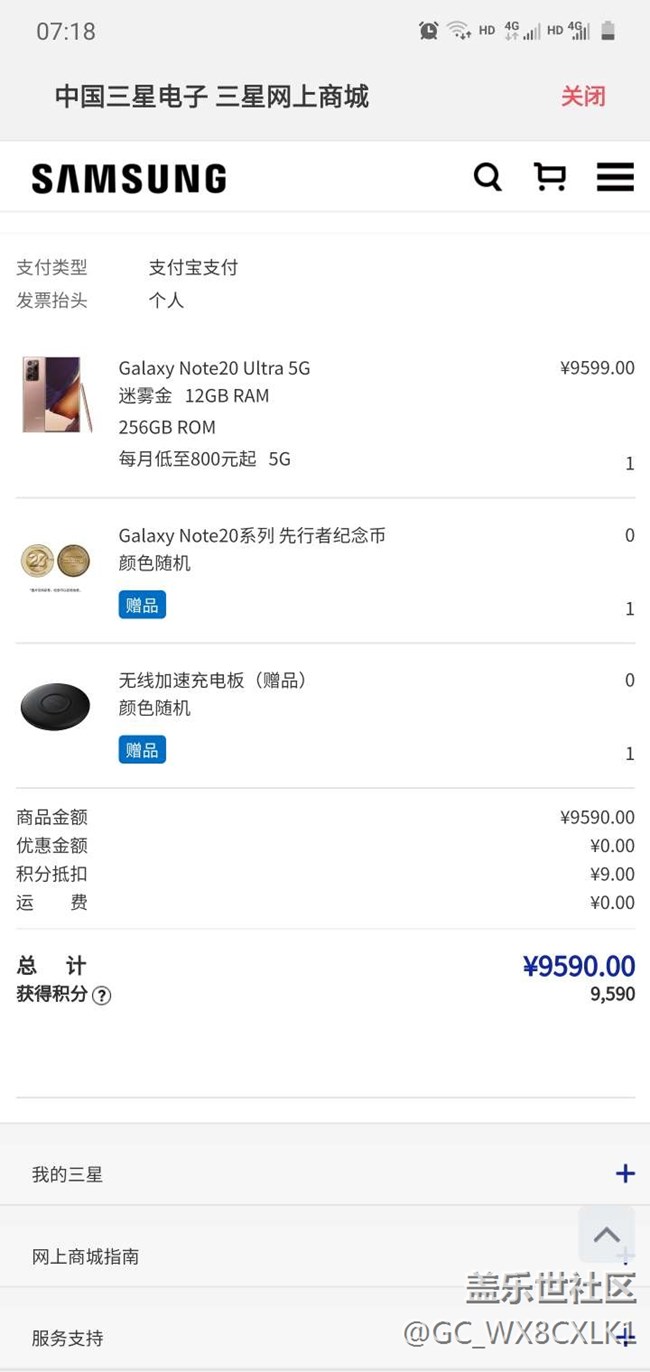Expand the 我的三星 section
The height and width of the screenshot is (1372, 650).
624,1174
